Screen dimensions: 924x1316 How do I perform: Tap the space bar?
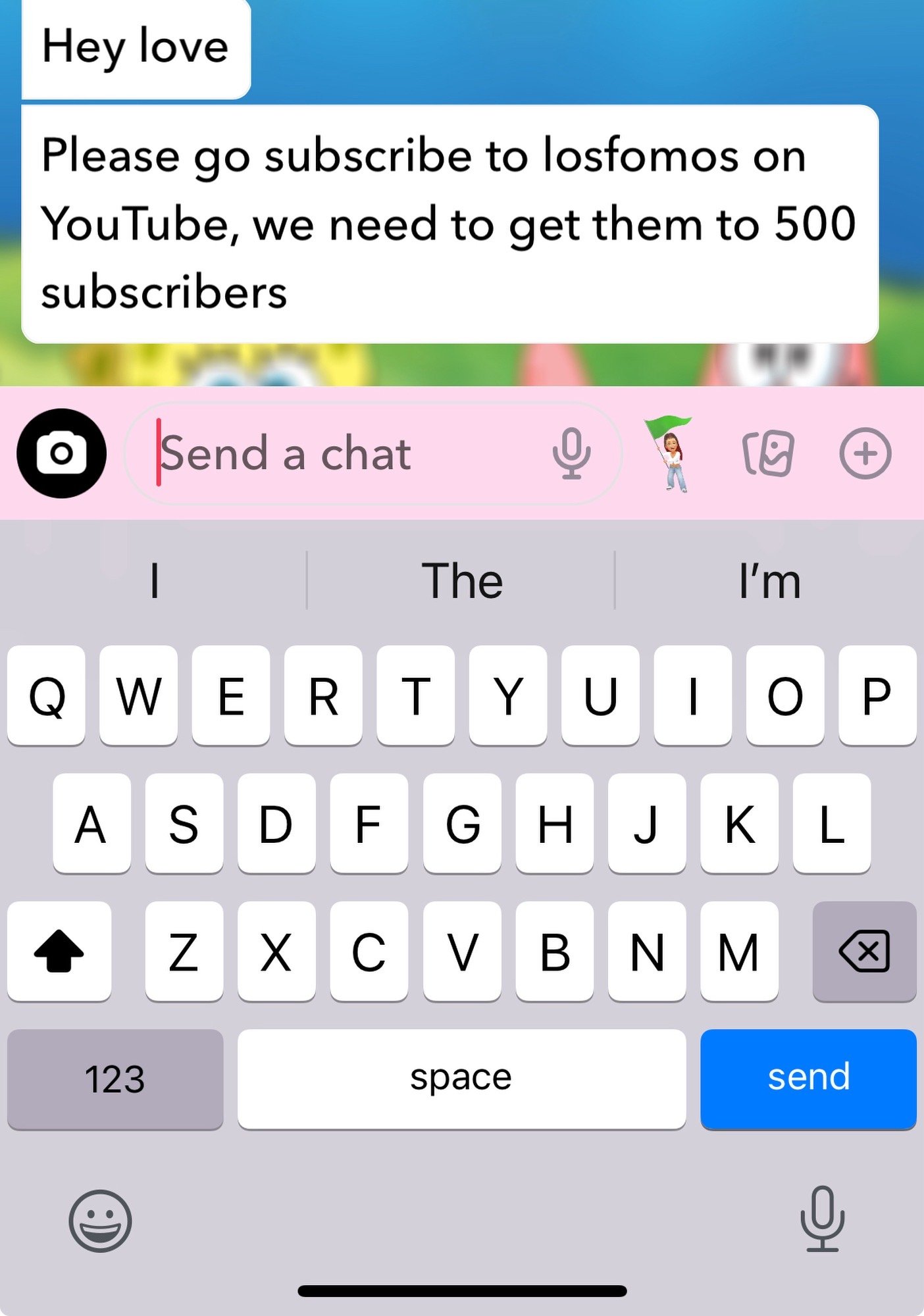(461, 1078)
